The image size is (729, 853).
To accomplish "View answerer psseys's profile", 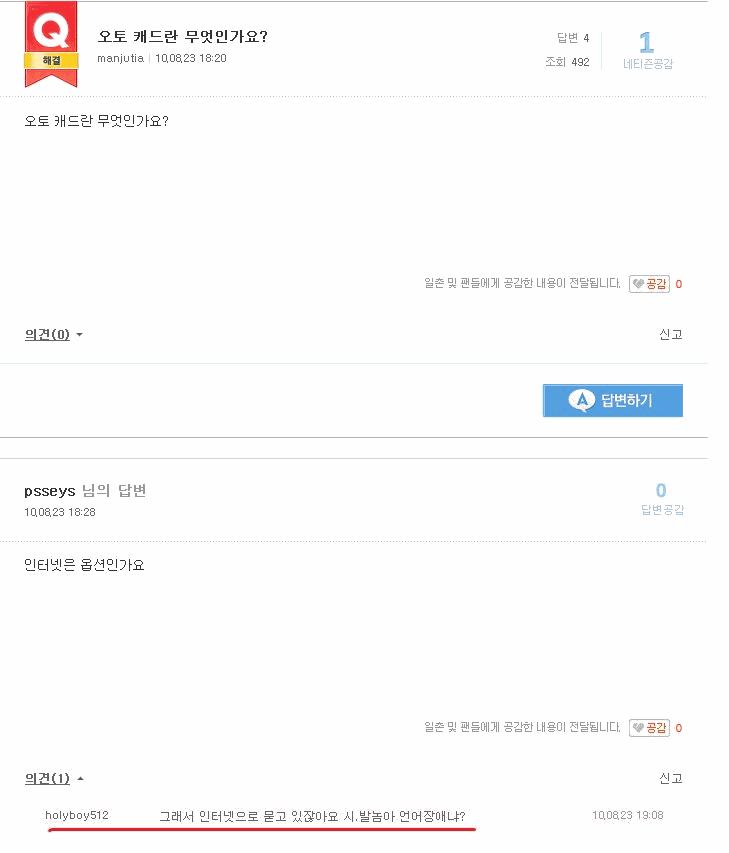I will 50,491.
